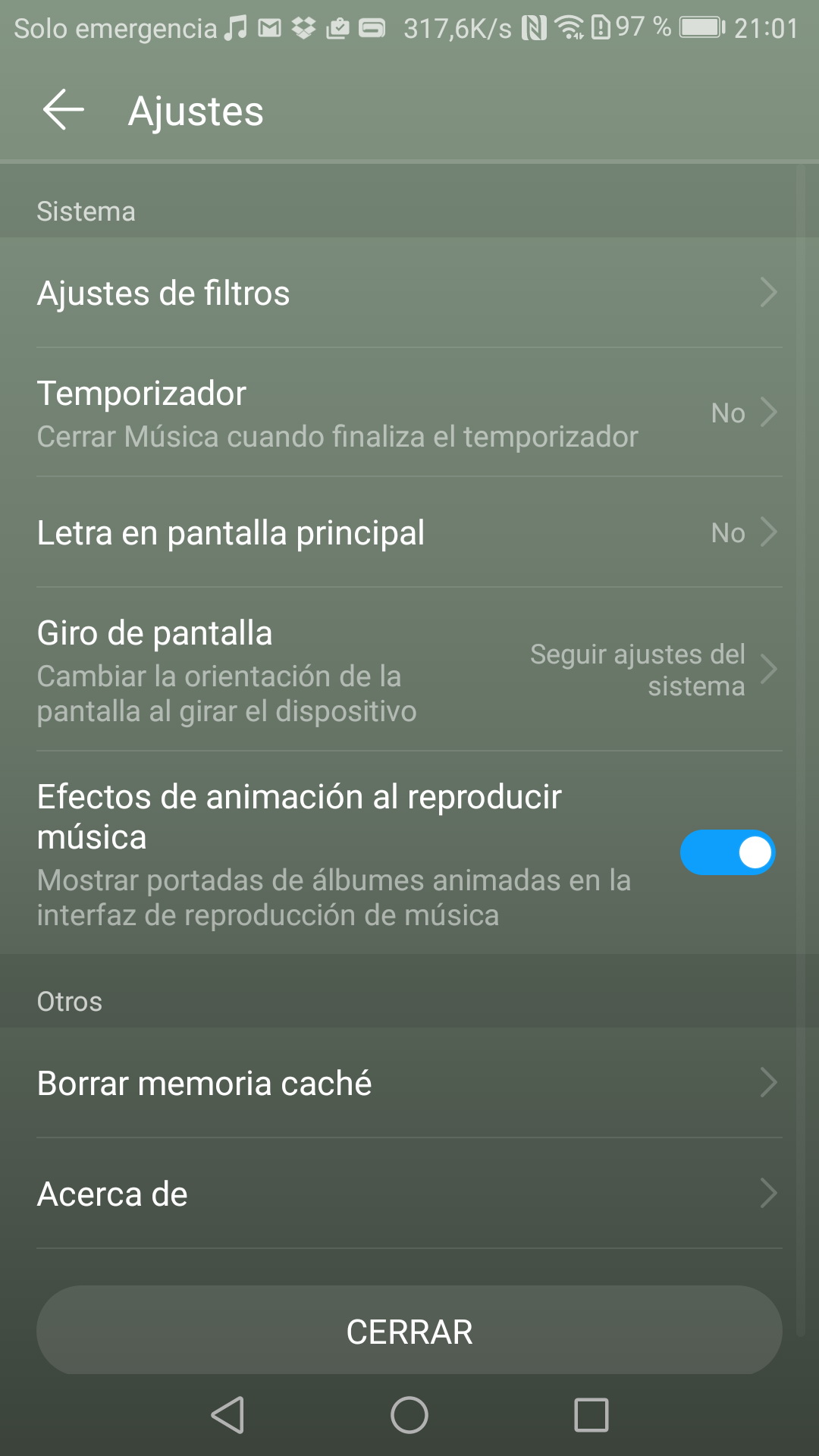Show the recent apps overview

tap(591, 1415)
